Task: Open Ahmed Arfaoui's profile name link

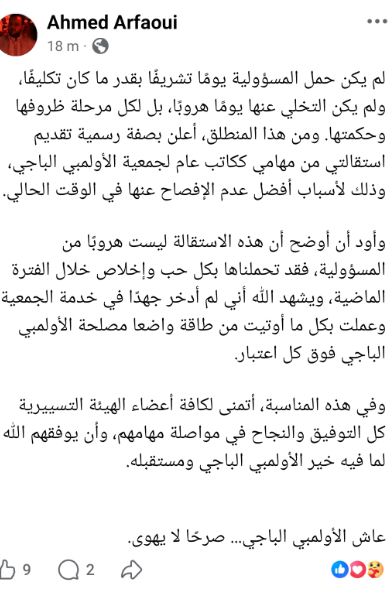Action: pyautogui.click(x=112, y=23)
